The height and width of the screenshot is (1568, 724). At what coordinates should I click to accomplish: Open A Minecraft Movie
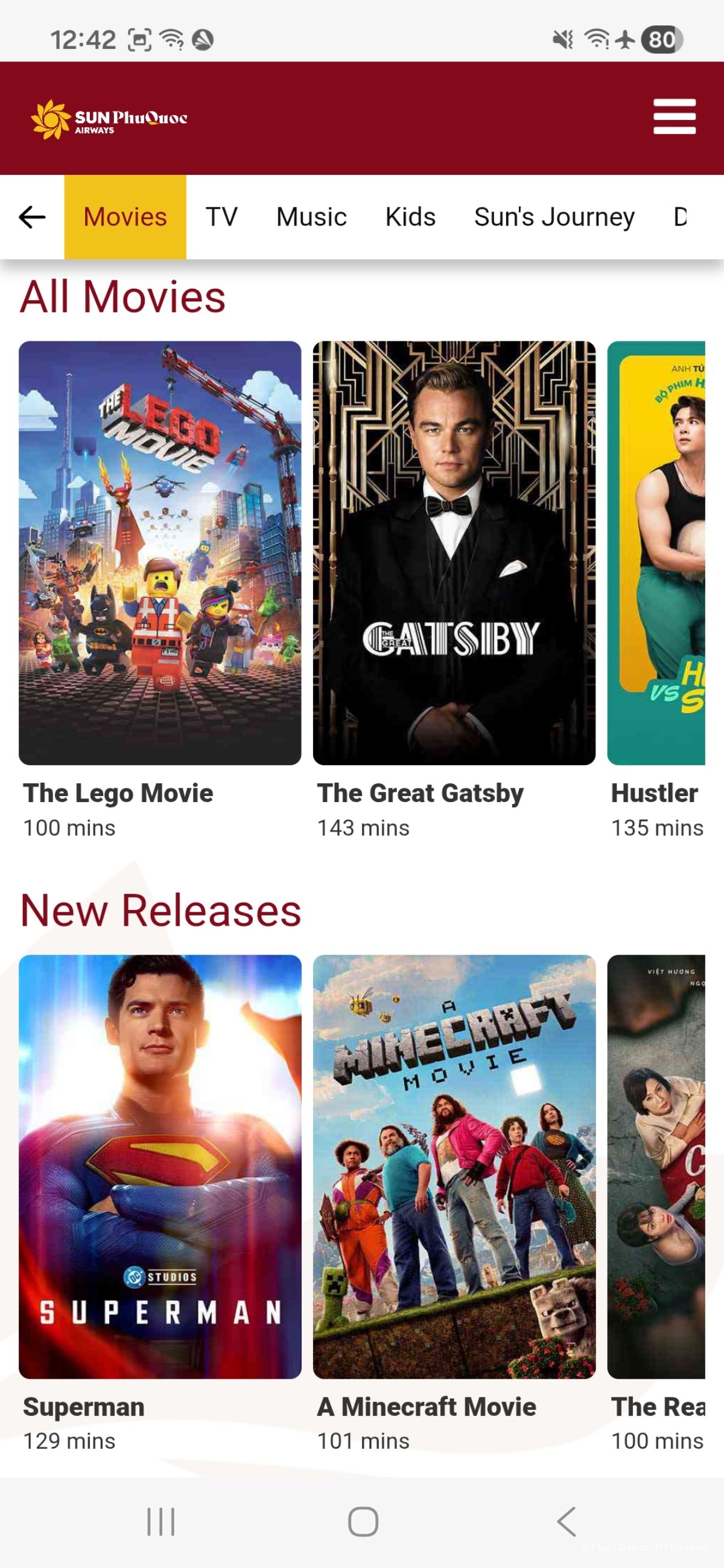[x=454, y=1166]
